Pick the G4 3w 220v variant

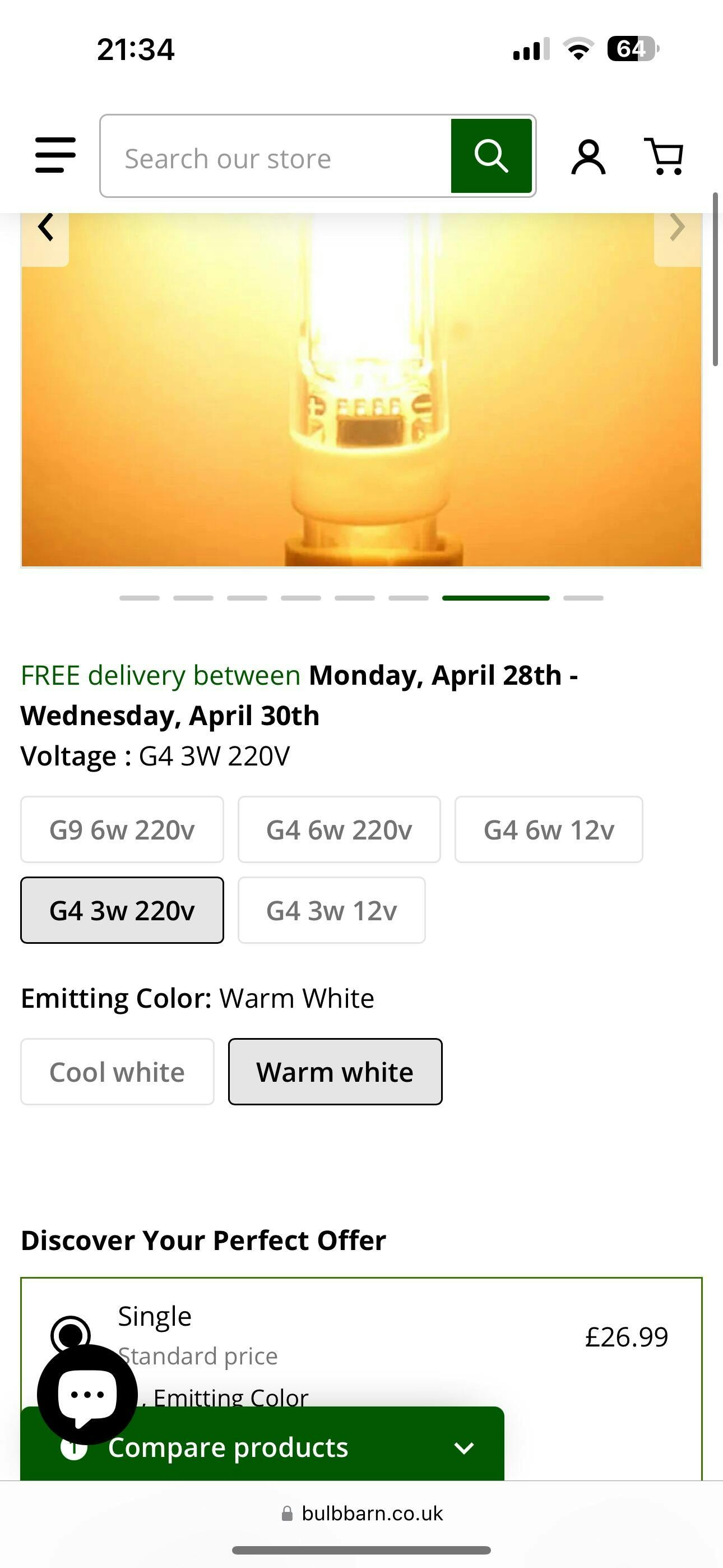pyautogui.click(x=122, y=911)
